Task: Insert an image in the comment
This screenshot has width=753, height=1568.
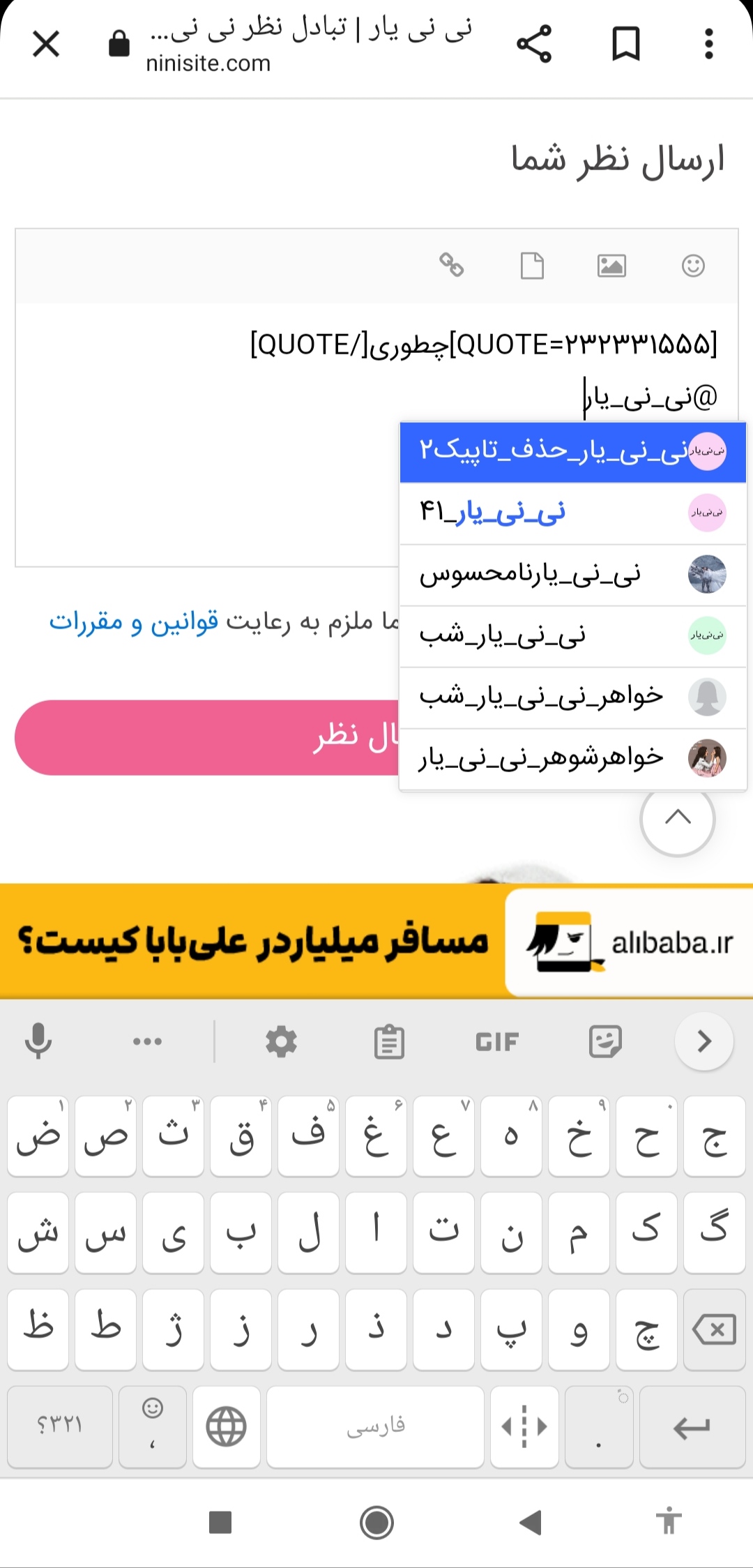Action: click(611, 266)
